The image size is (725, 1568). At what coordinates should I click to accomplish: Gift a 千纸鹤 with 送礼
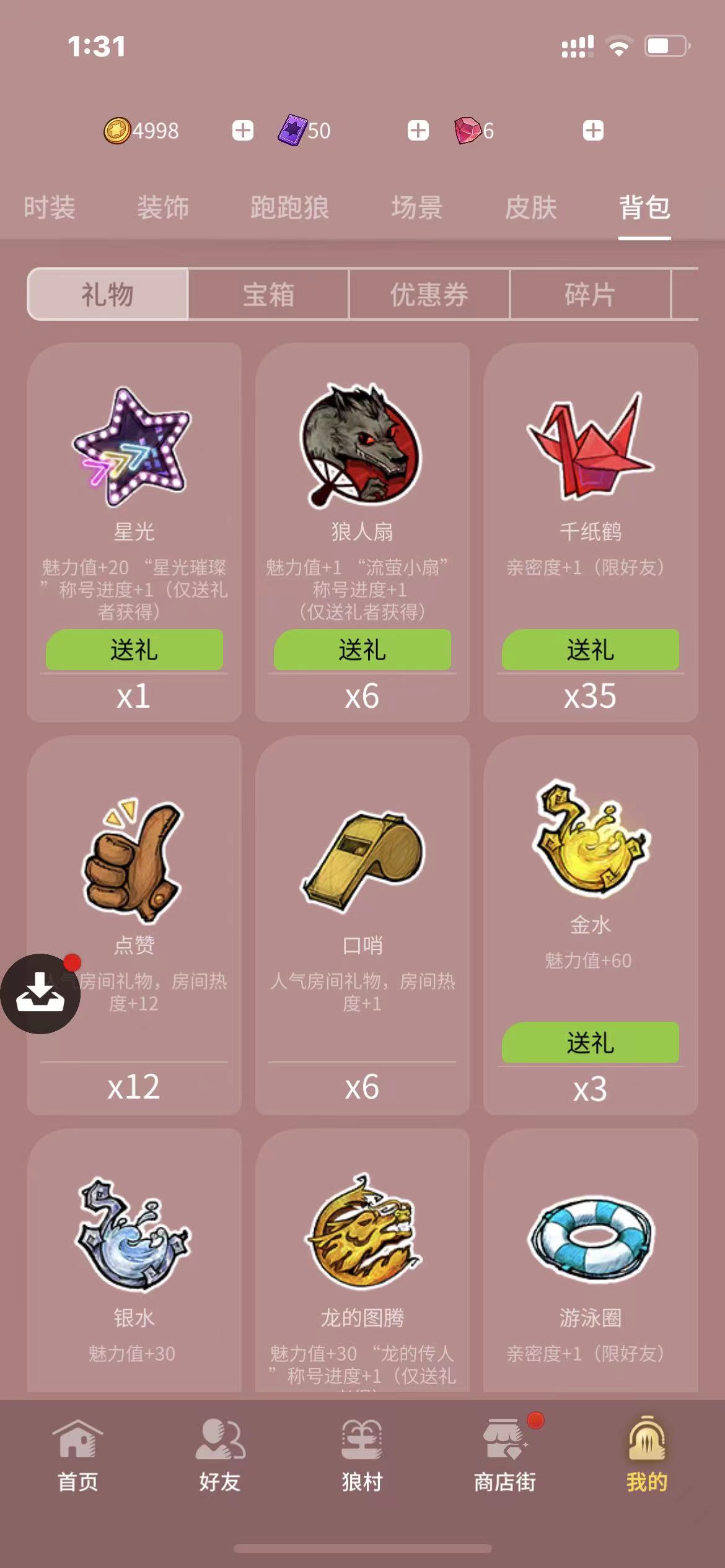[x=591, y=650]
